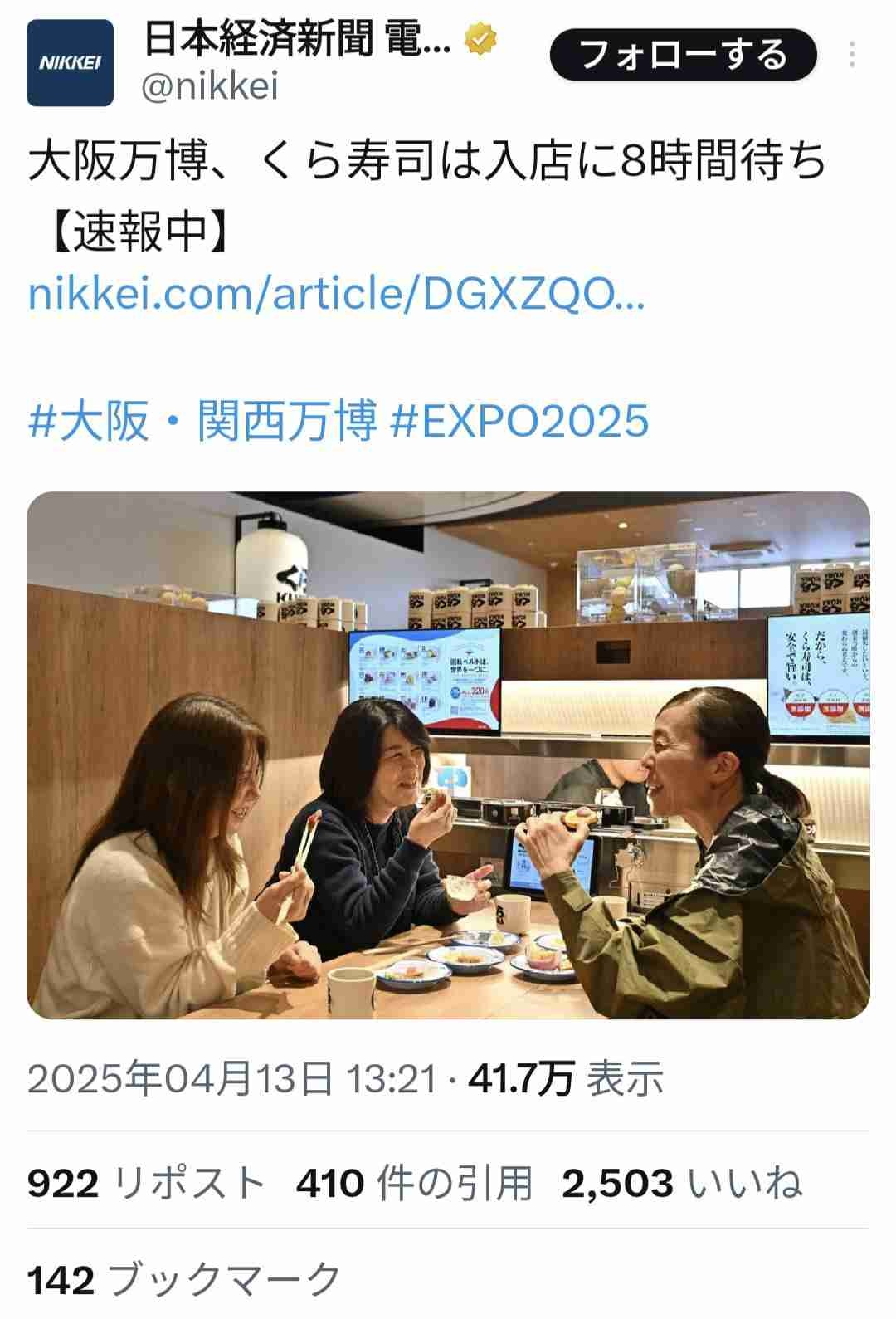Open hashtag #EXPO2025
896x1319 pixels.
(519, 420)
